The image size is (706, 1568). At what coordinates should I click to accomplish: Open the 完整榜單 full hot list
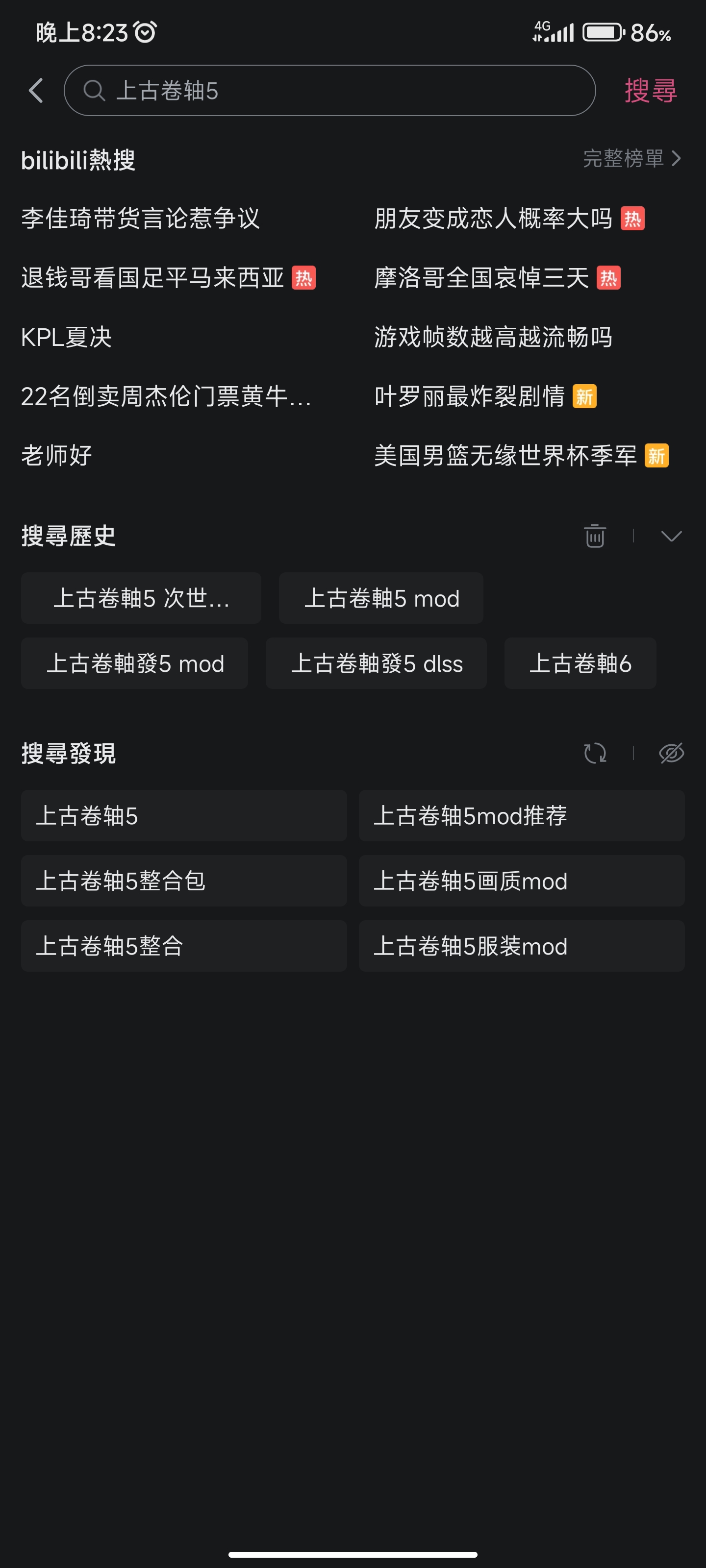tap(631, 159)
